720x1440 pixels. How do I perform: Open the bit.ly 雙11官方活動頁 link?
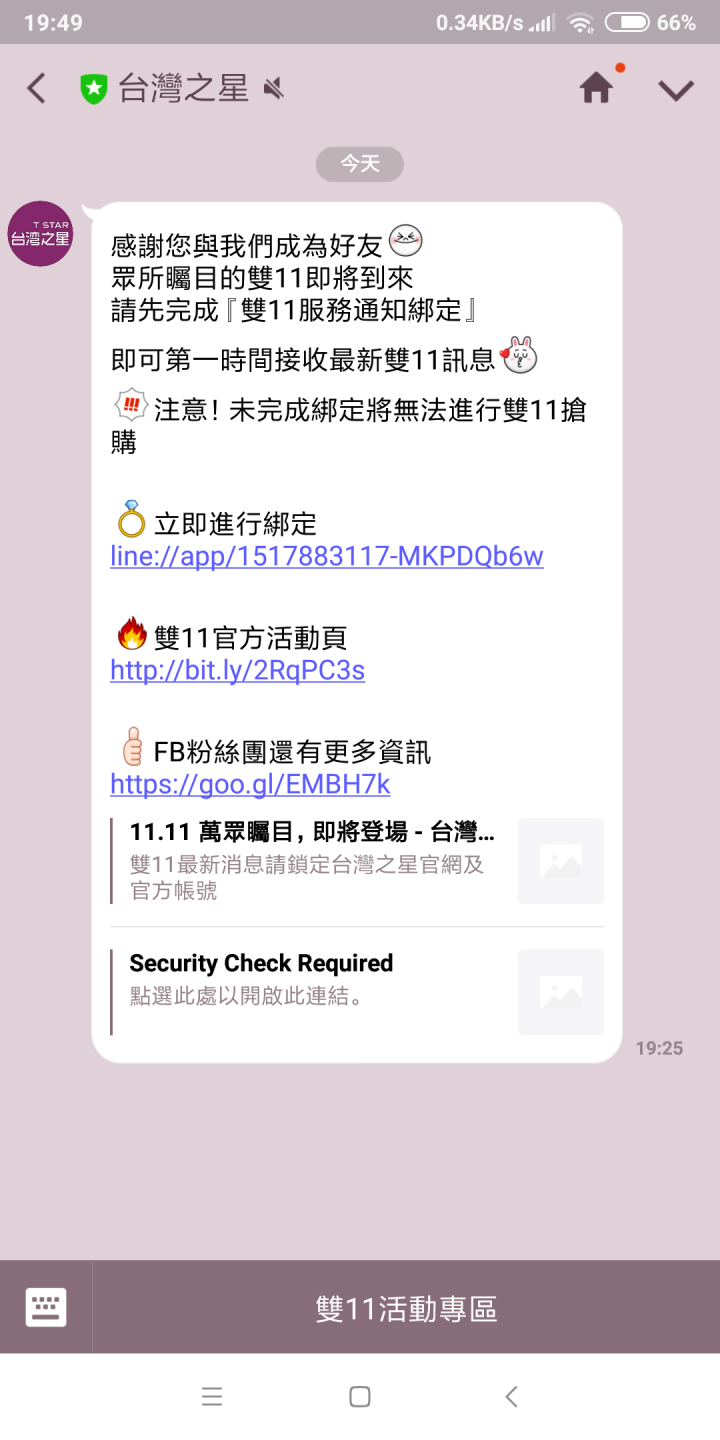[238, 671]
